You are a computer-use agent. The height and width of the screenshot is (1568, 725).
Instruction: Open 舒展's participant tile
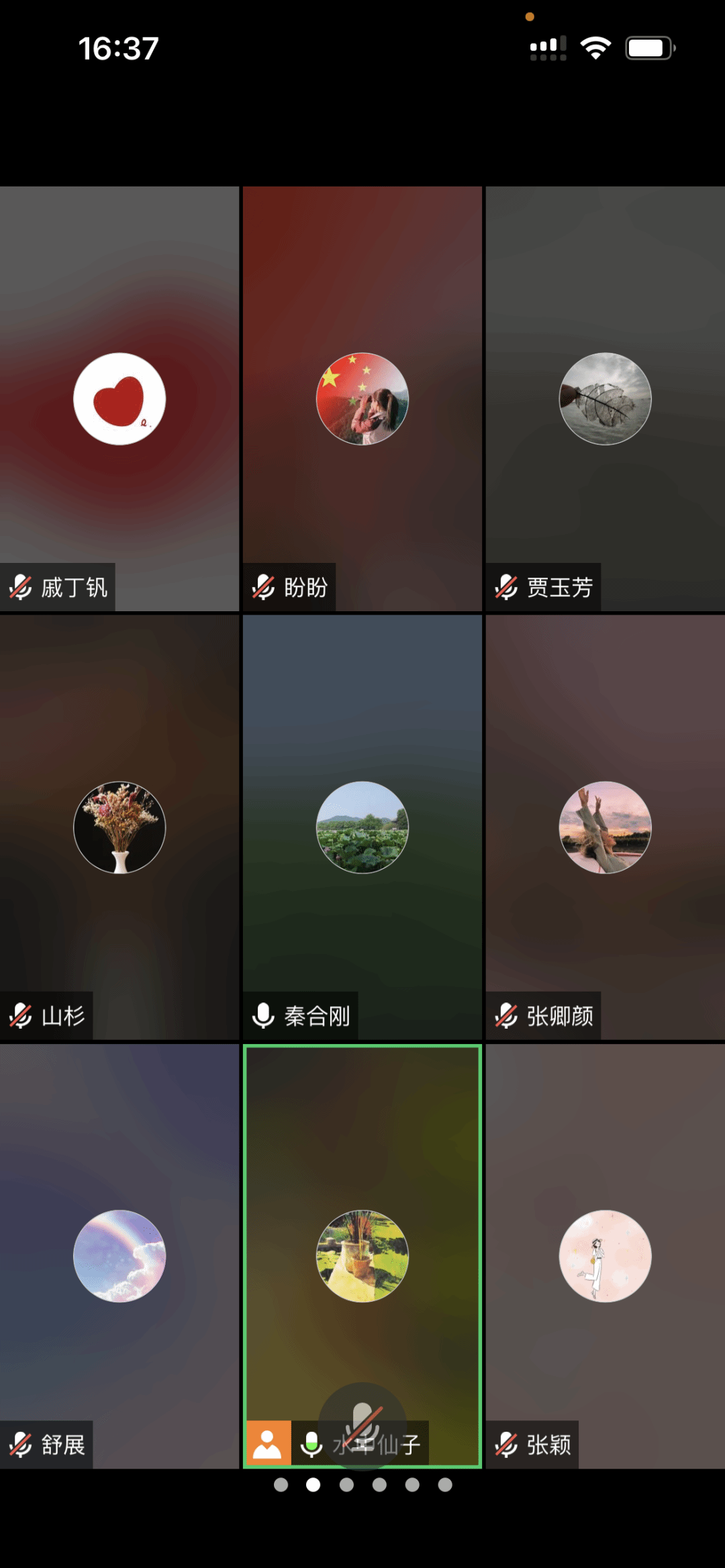point(119,1255)
